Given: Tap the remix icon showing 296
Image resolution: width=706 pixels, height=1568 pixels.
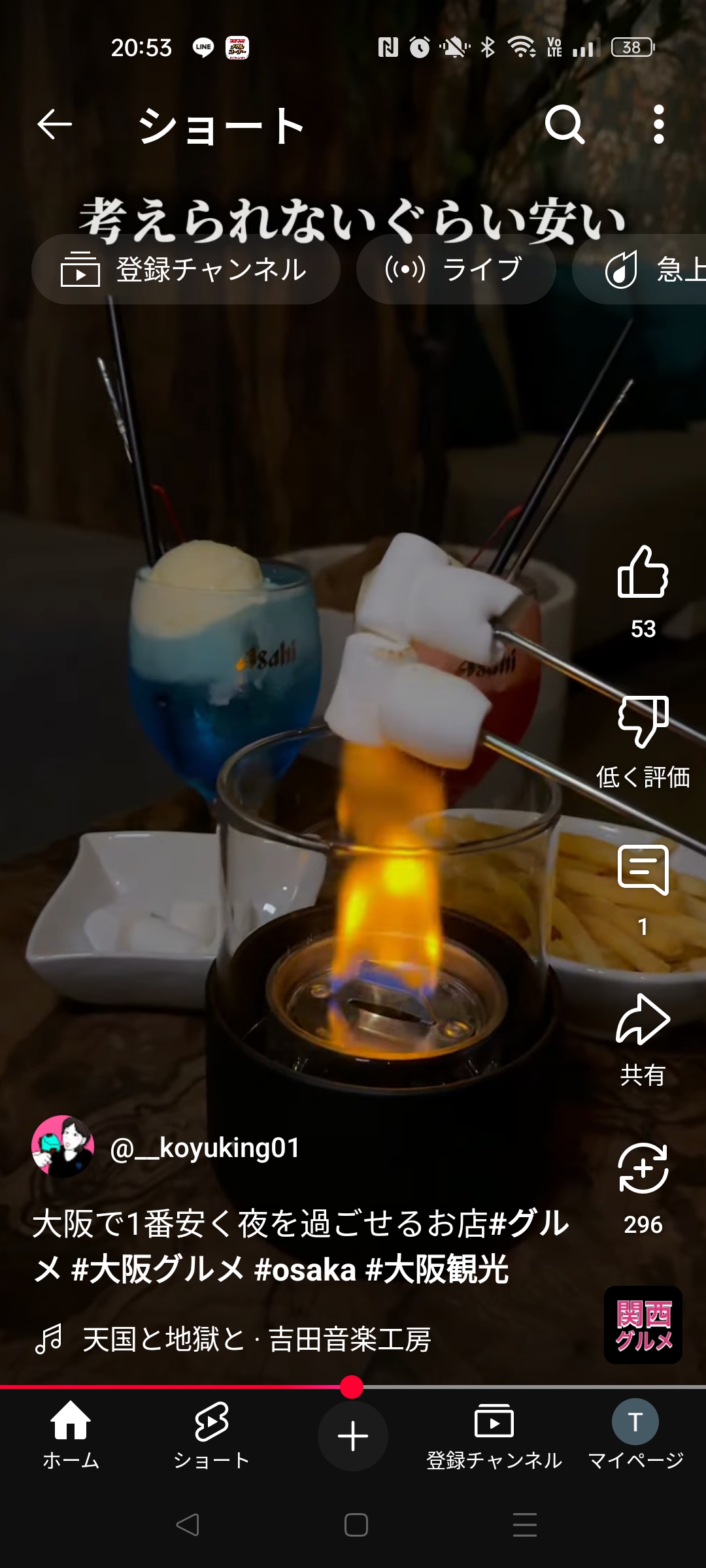Looking at the screenshot, I should (643, 1169).
